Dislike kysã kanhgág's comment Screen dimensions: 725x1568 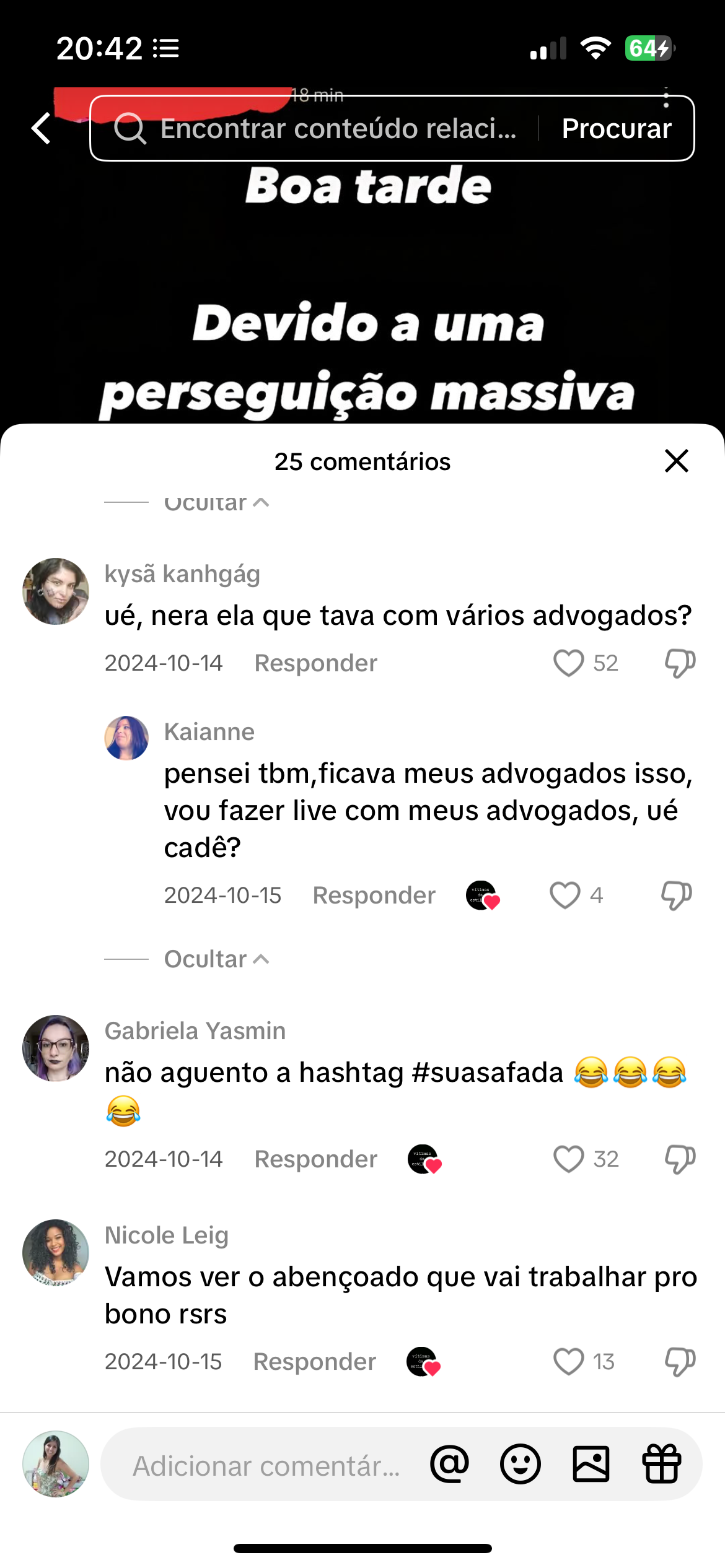click(x=680, y=663)
